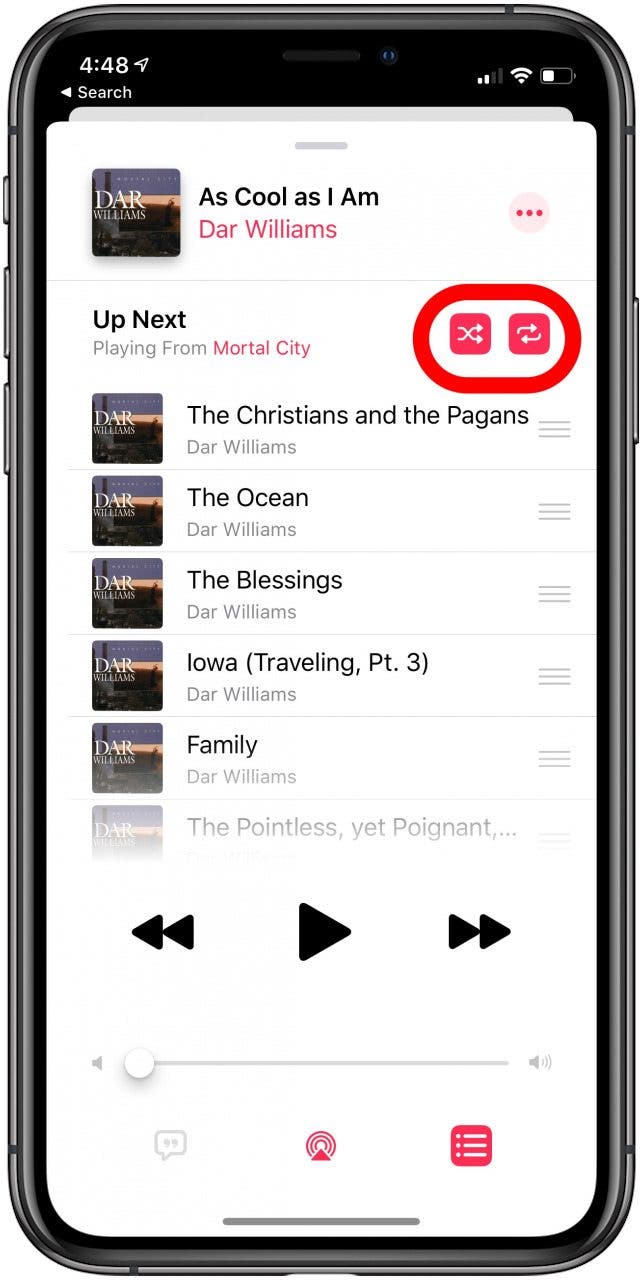
Task: Hide the Up Next queue
Action: pos(471,1146)
